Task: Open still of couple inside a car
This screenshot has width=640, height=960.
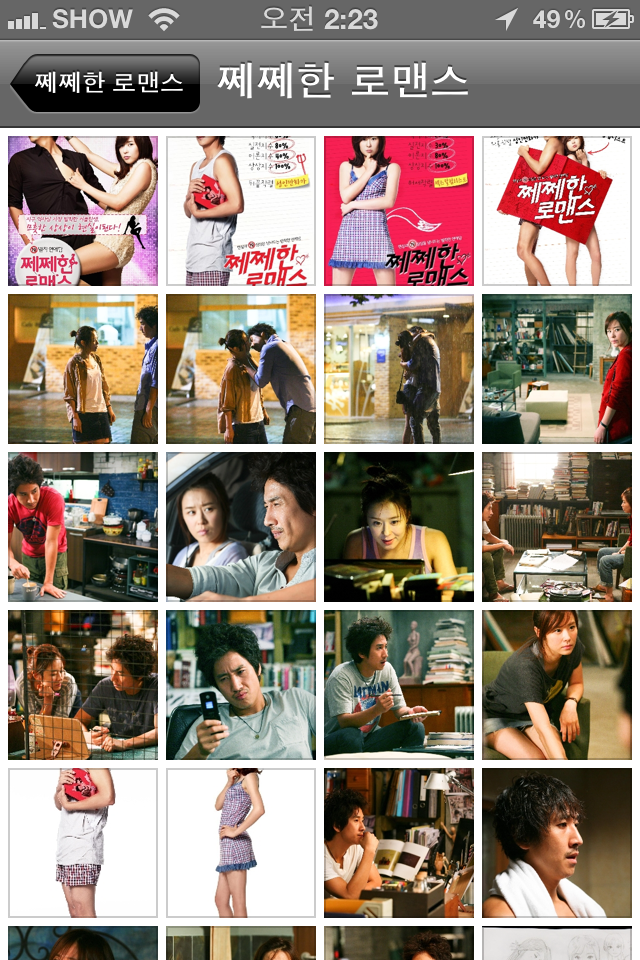Action: (x=241, y=527)
